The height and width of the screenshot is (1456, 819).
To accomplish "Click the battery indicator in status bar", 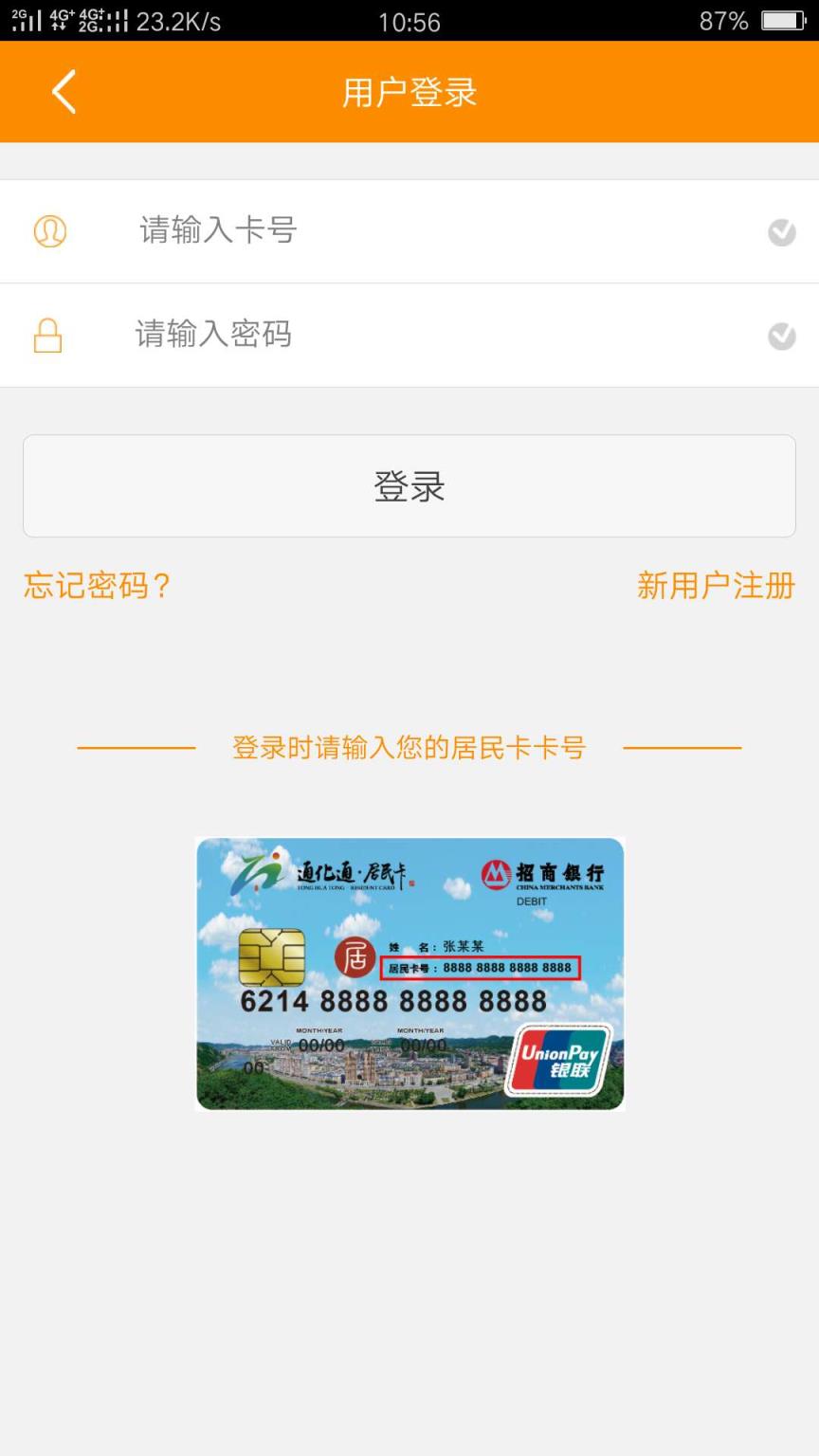I will pos(779,19).
